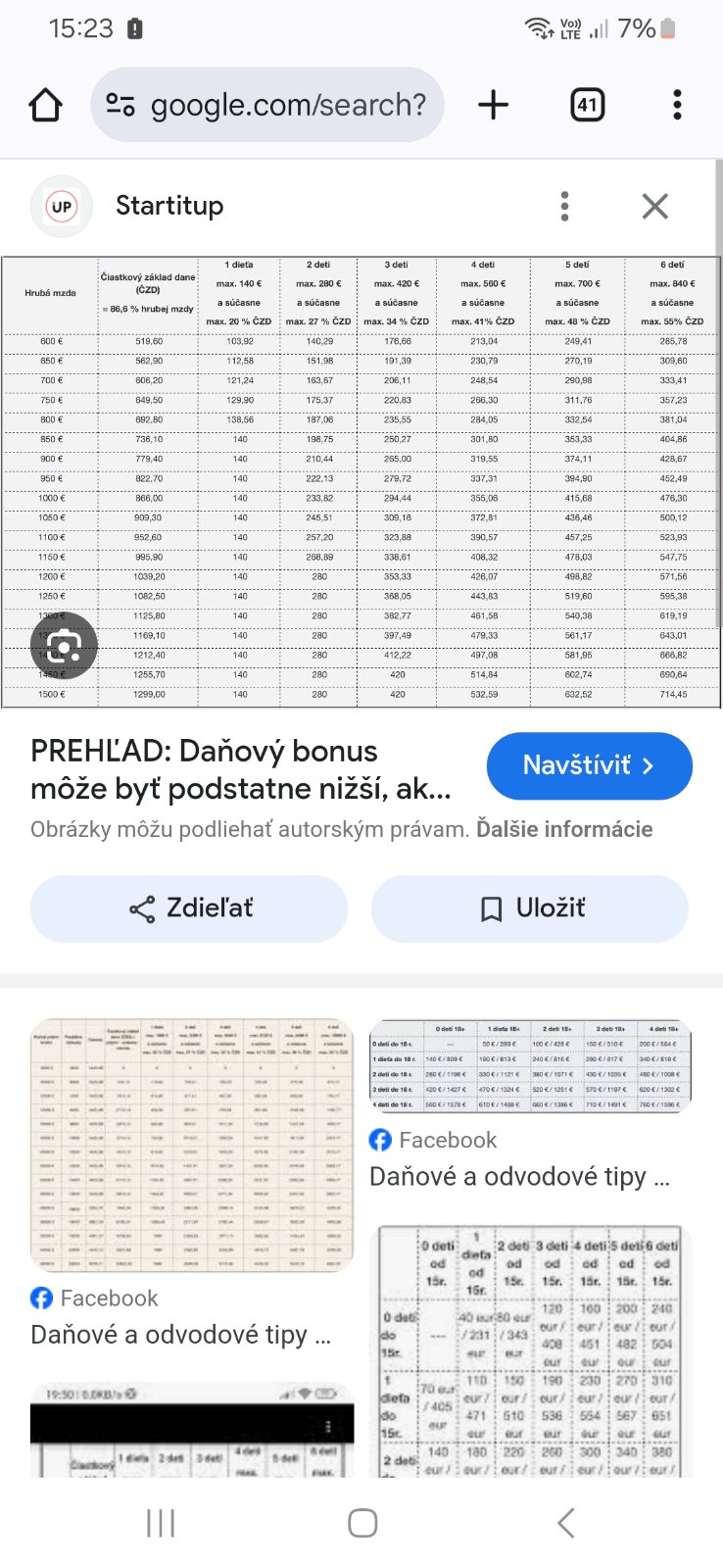Open the Chrome overflow menu

677,105
